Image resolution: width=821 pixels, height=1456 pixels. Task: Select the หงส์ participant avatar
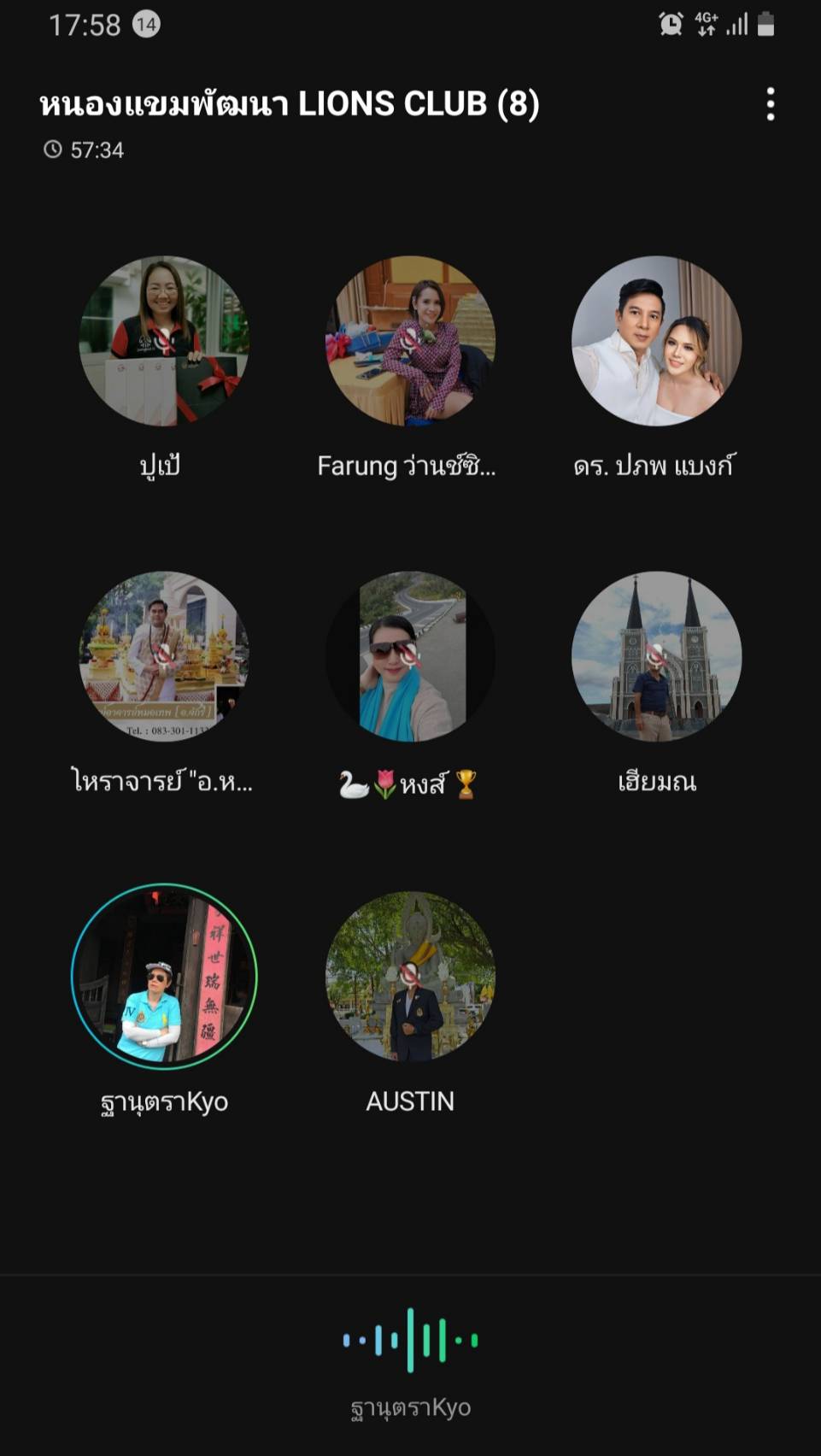point(410,656)
